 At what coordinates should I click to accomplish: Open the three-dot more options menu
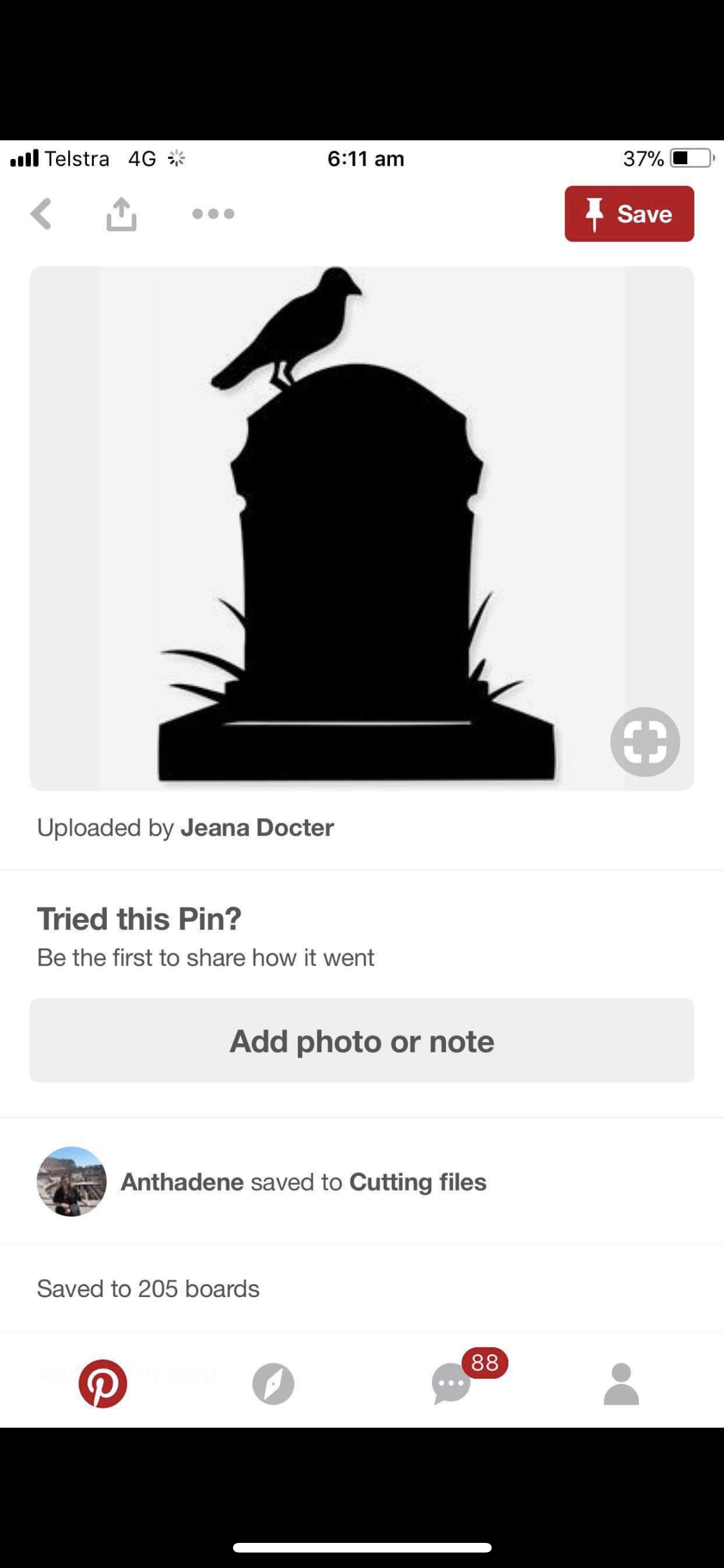(x=213, y=214)
